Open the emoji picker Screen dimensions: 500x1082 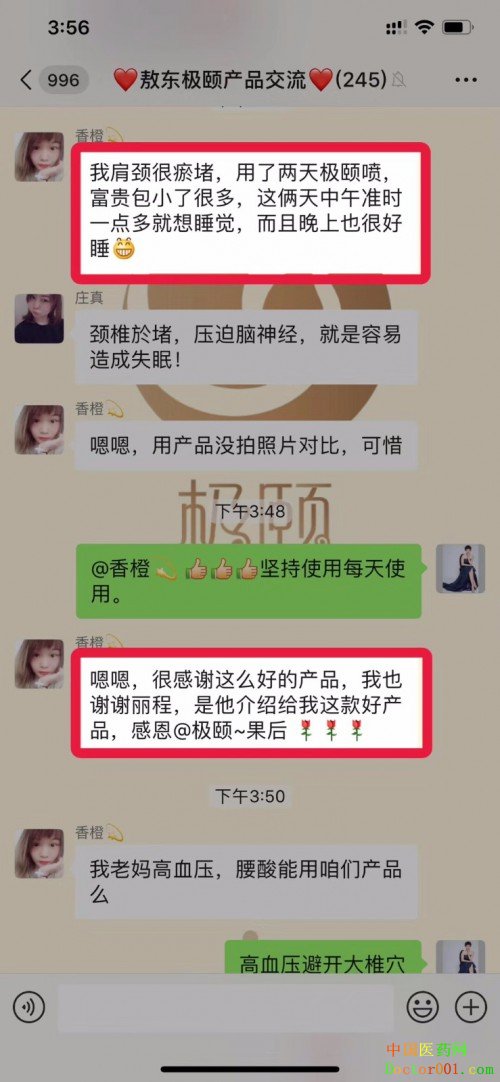point(423,1008)
